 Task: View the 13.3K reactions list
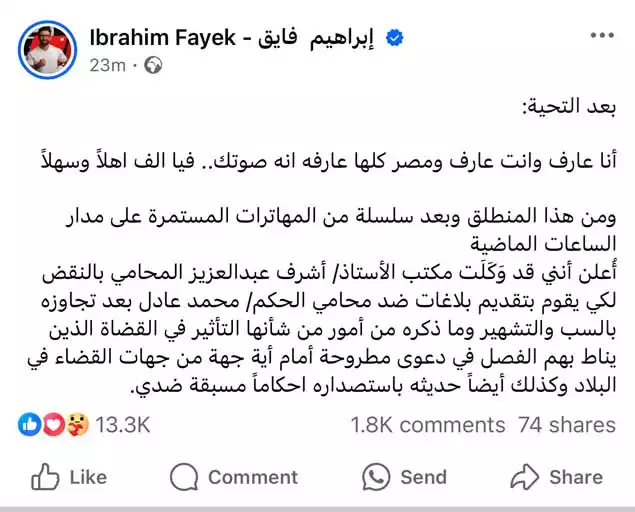point(85,424)
